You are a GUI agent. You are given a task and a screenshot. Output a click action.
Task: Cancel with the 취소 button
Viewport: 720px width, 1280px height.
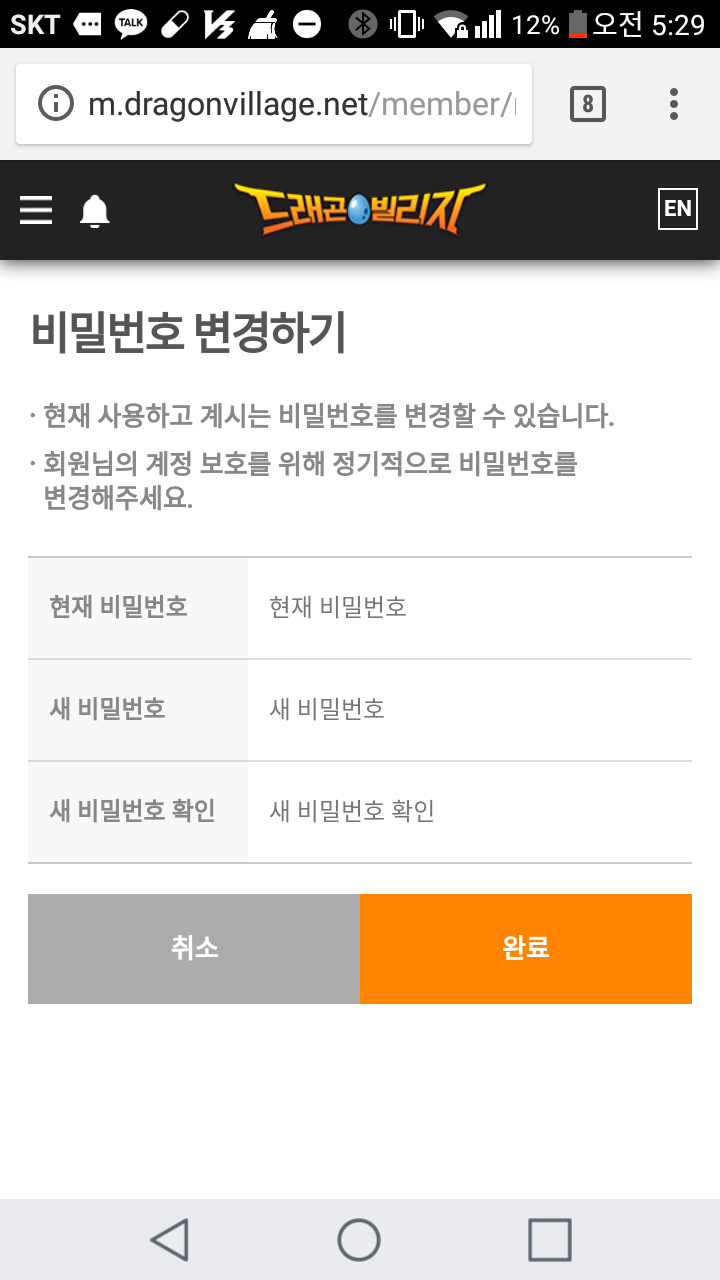point(194,948)
